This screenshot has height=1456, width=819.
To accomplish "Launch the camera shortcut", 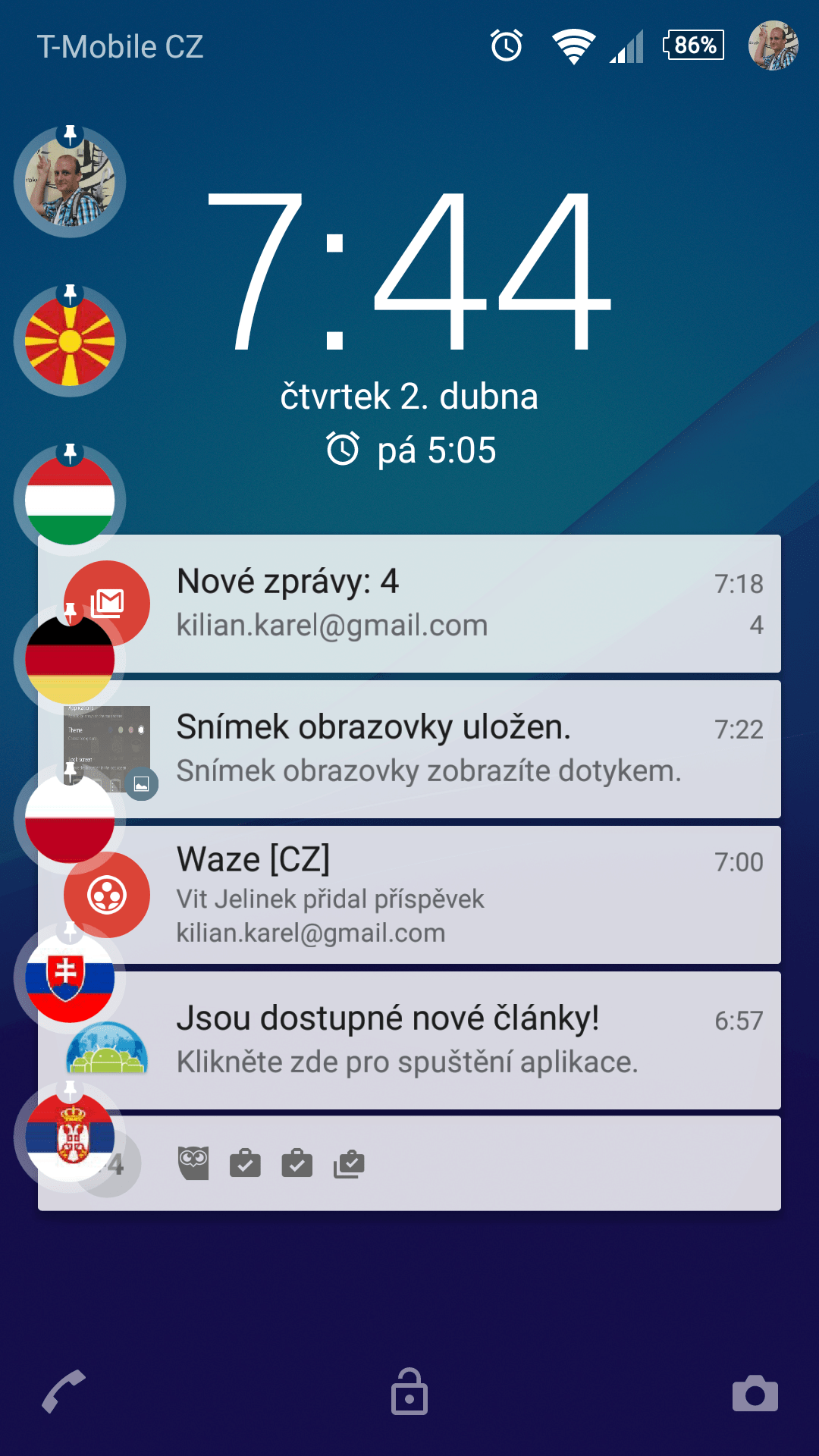I will [x=755, y=1394].
